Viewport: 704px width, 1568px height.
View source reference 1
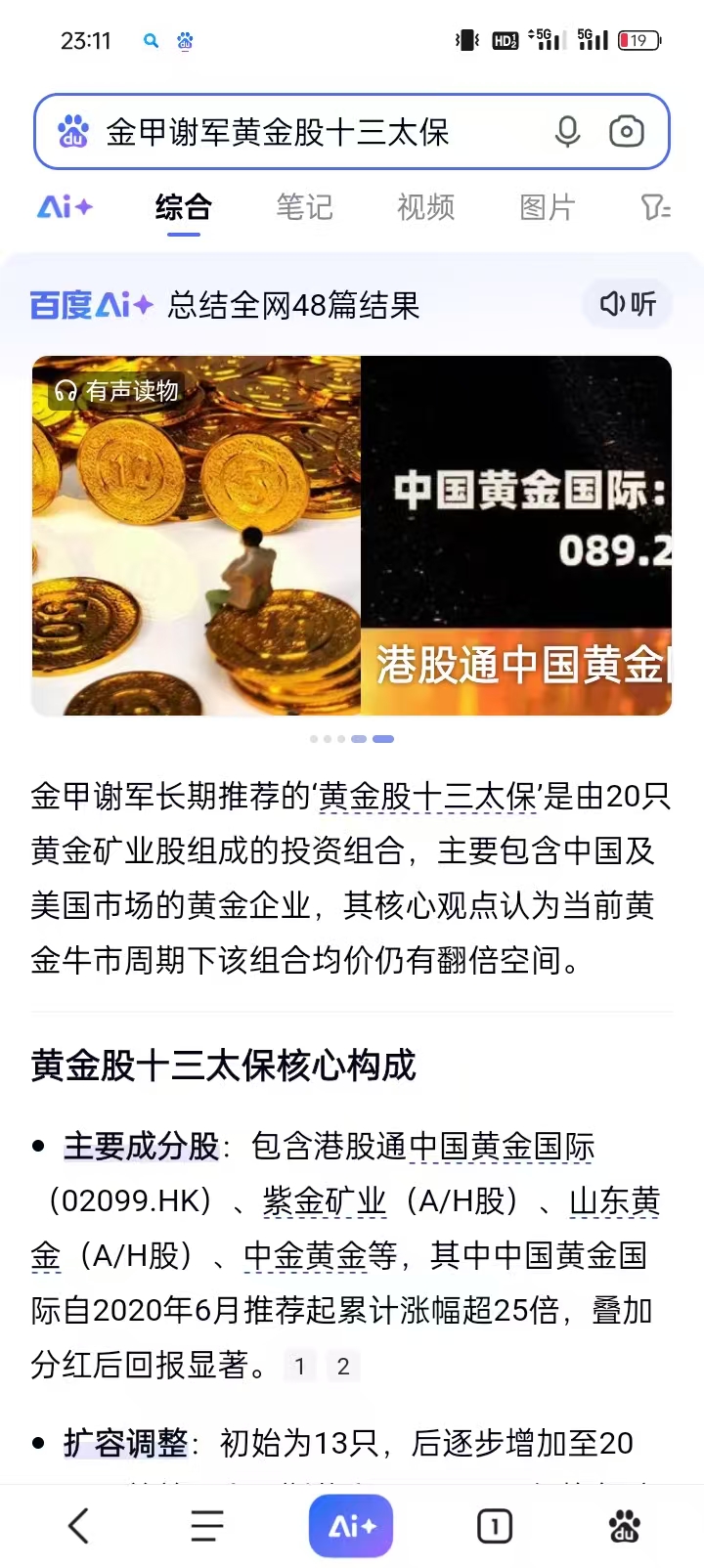(x=300, y=1366)
